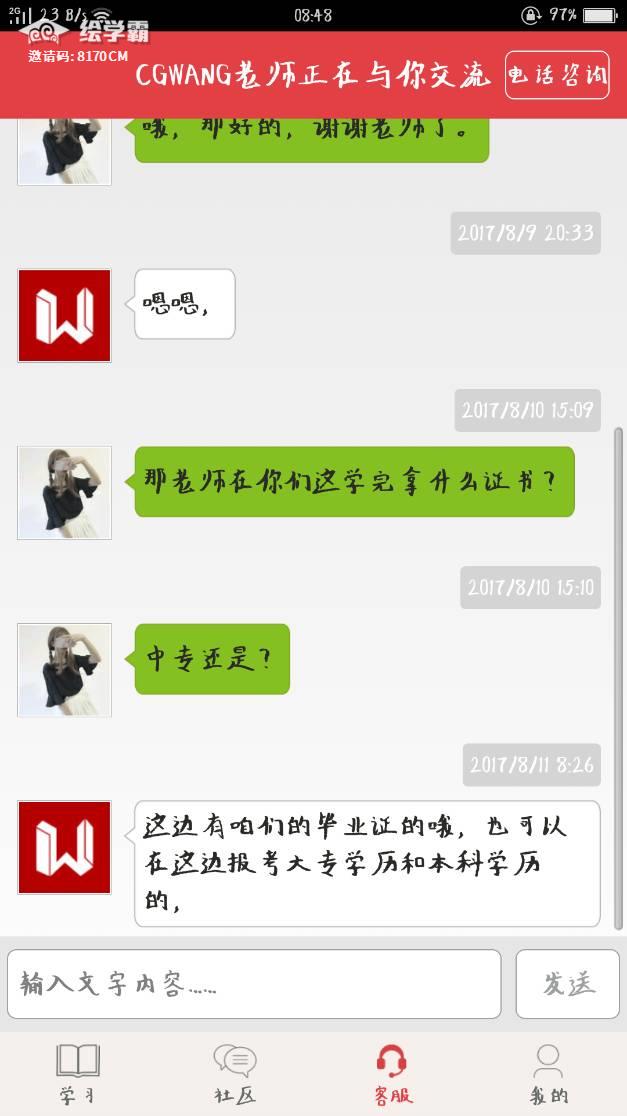Send the message with 发送
The image size is (627, 1116).
[568, 984]
